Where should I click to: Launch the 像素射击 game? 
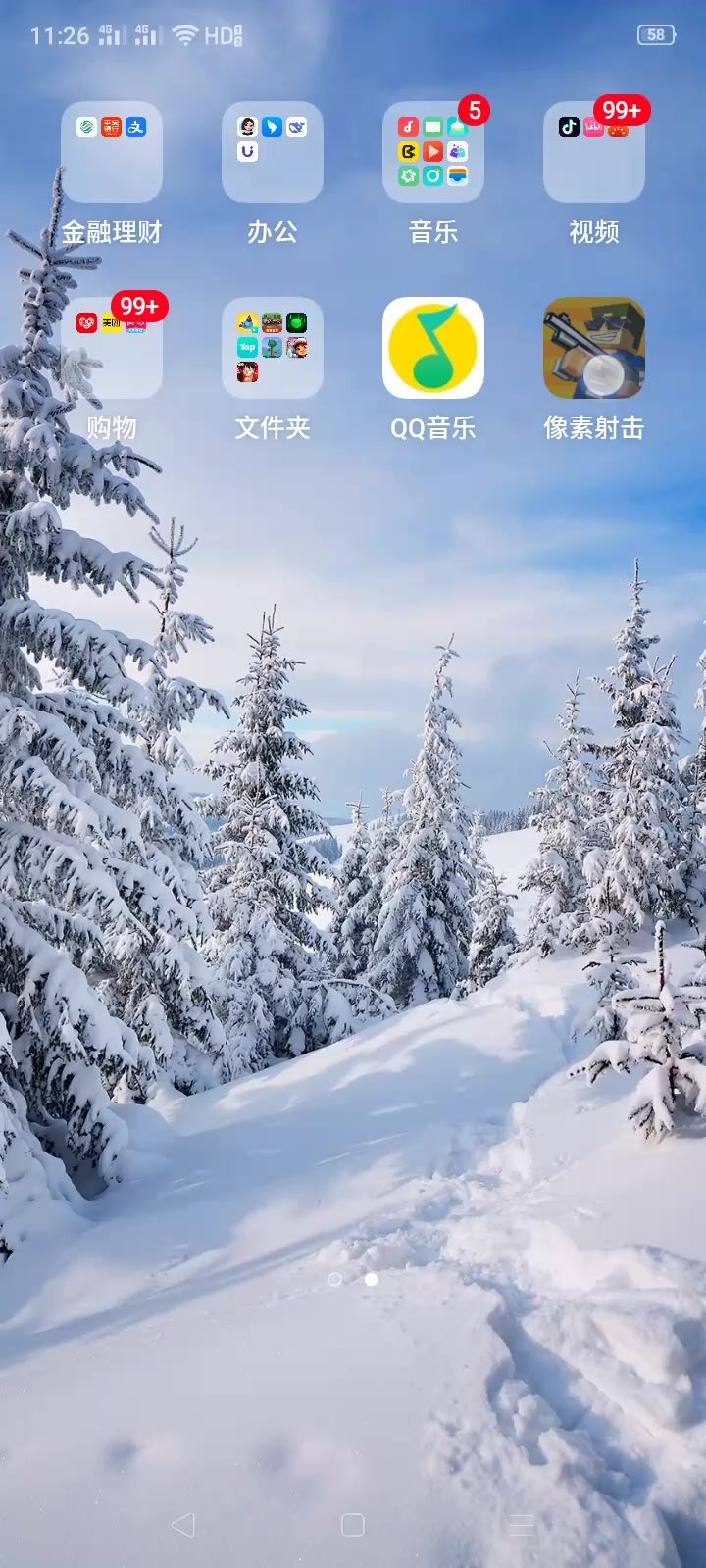594,348
